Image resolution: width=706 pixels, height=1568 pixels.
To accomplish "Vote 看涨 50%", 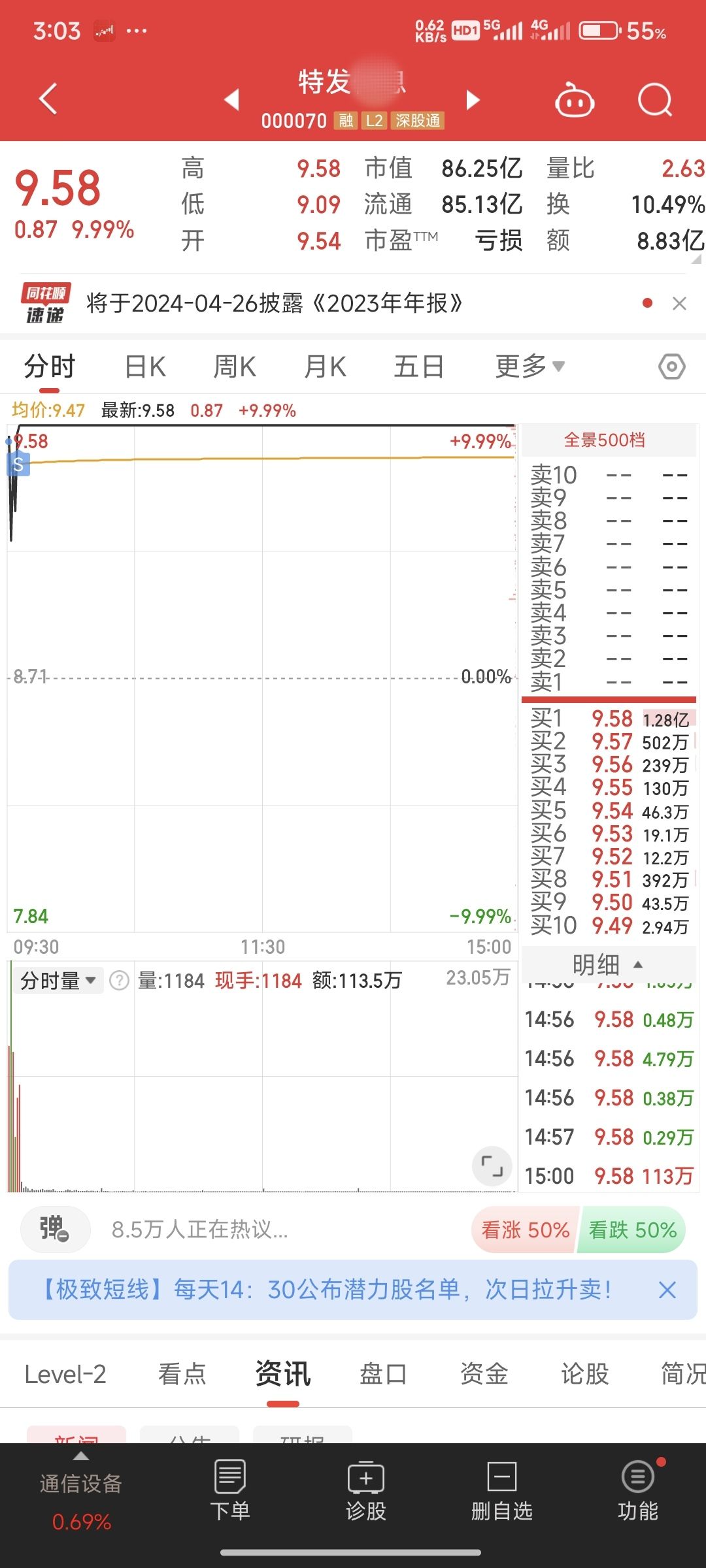I will [x=525, y=1230].
